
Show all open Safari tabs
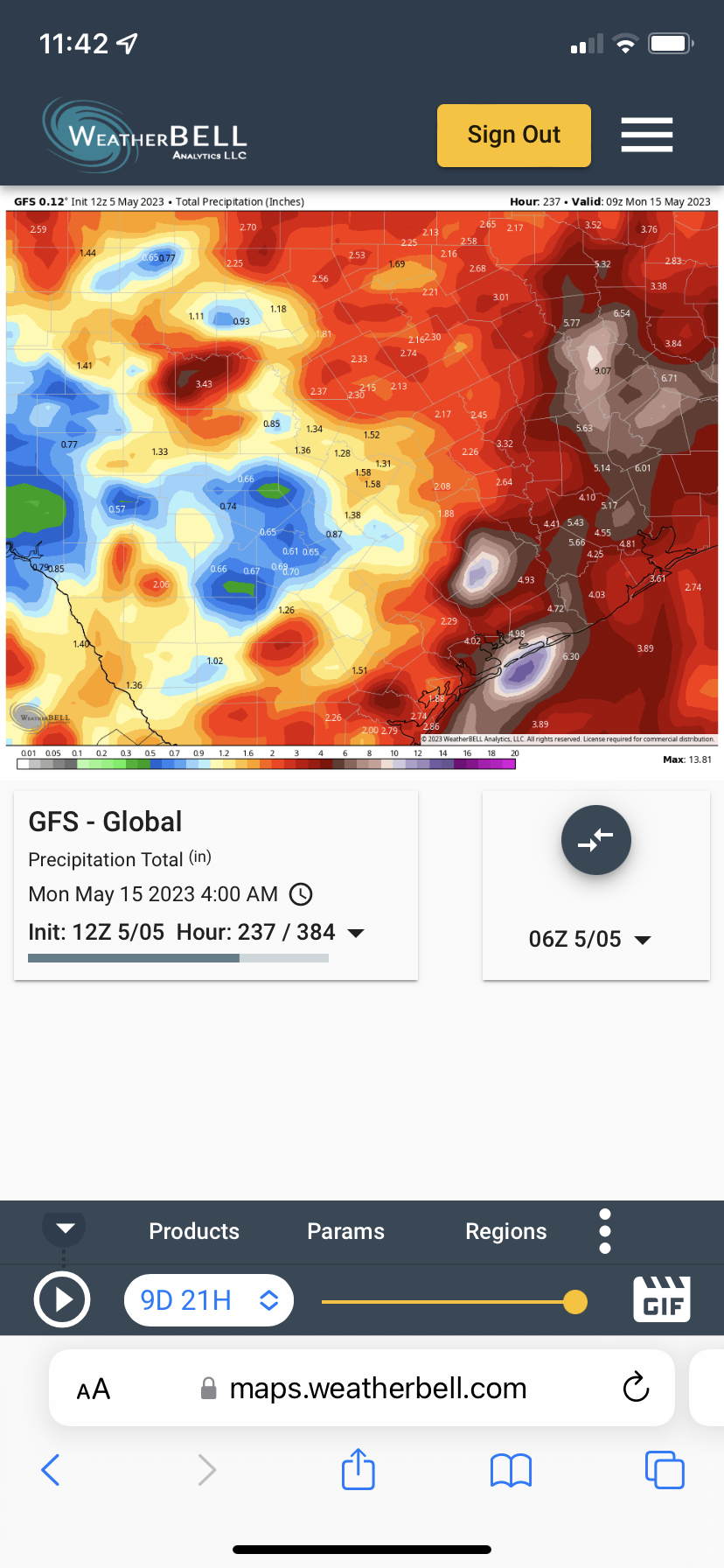point(665,1470)
